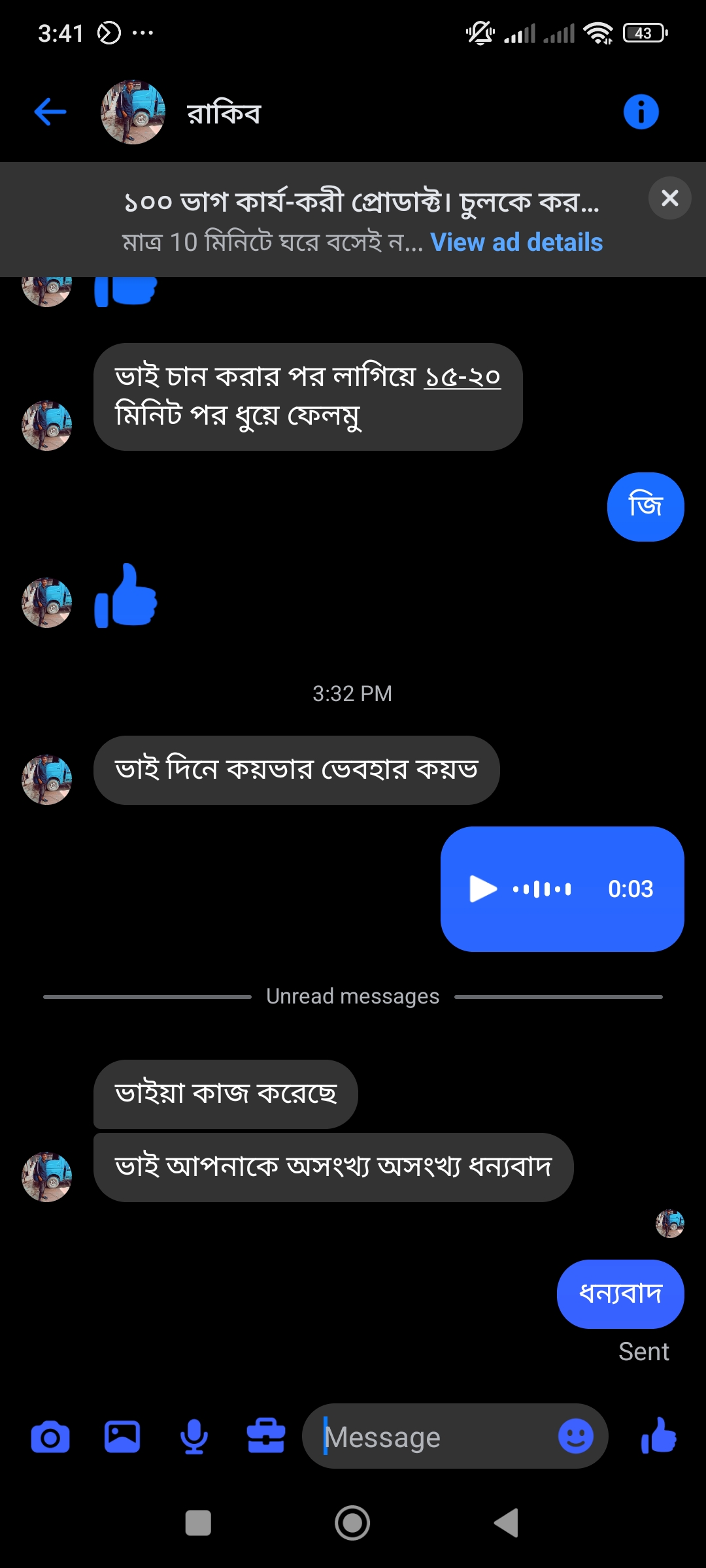Record a voice message with microphone
Image resolution: width=706 pixels, height=1568 pixels.
[x=194, y=1437]
